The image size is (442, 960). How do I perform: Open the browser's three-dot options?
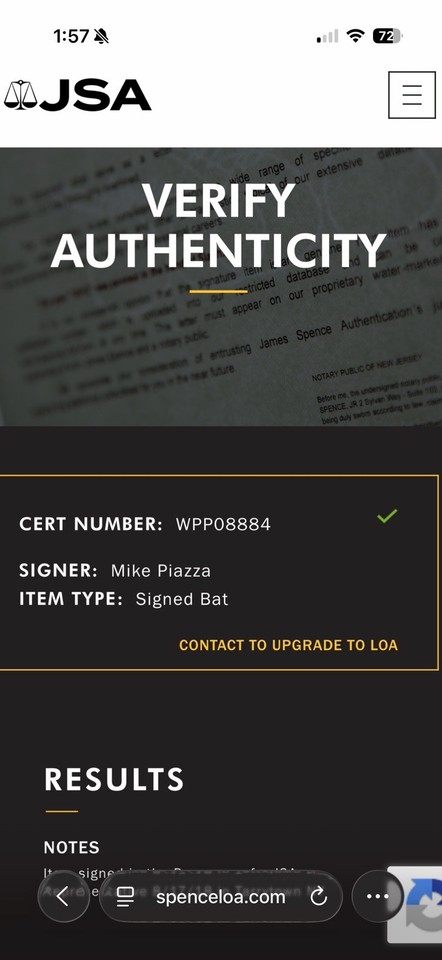pos(377,897)
